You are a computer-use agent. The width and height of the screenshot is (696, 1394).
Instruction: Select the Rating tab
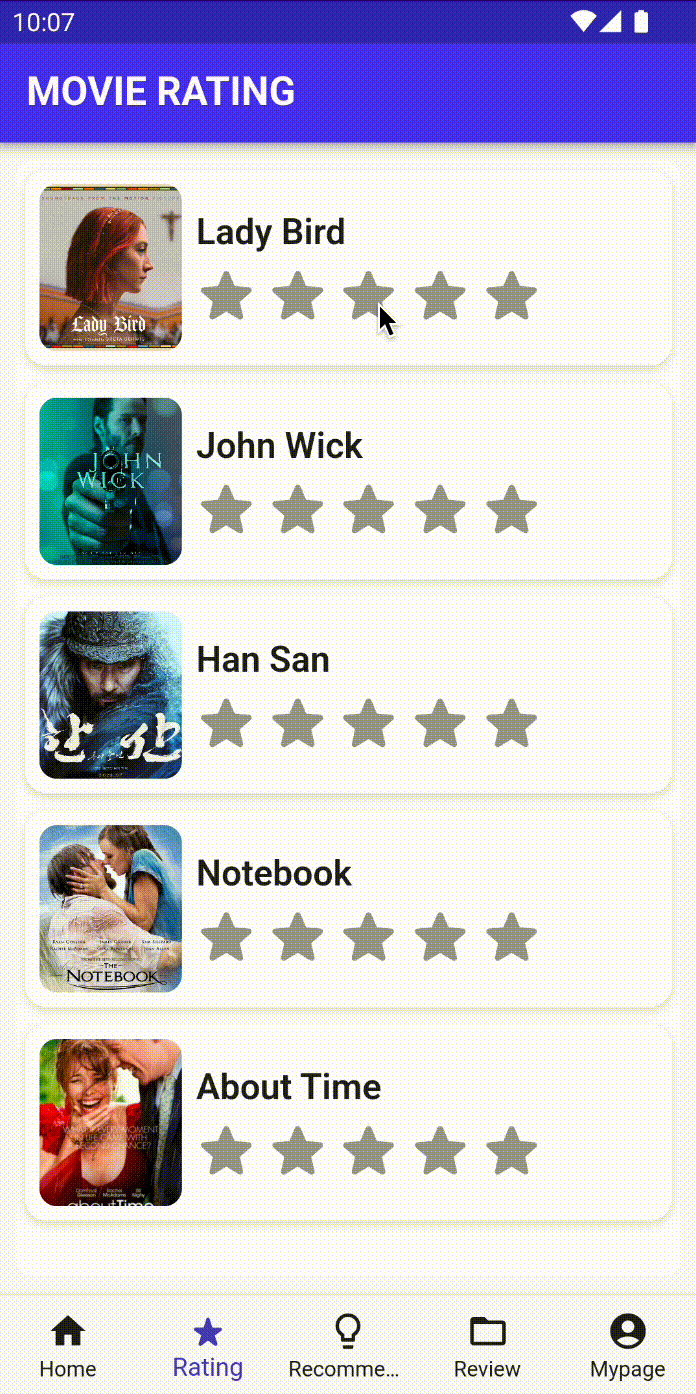[x=208, y=1346]
